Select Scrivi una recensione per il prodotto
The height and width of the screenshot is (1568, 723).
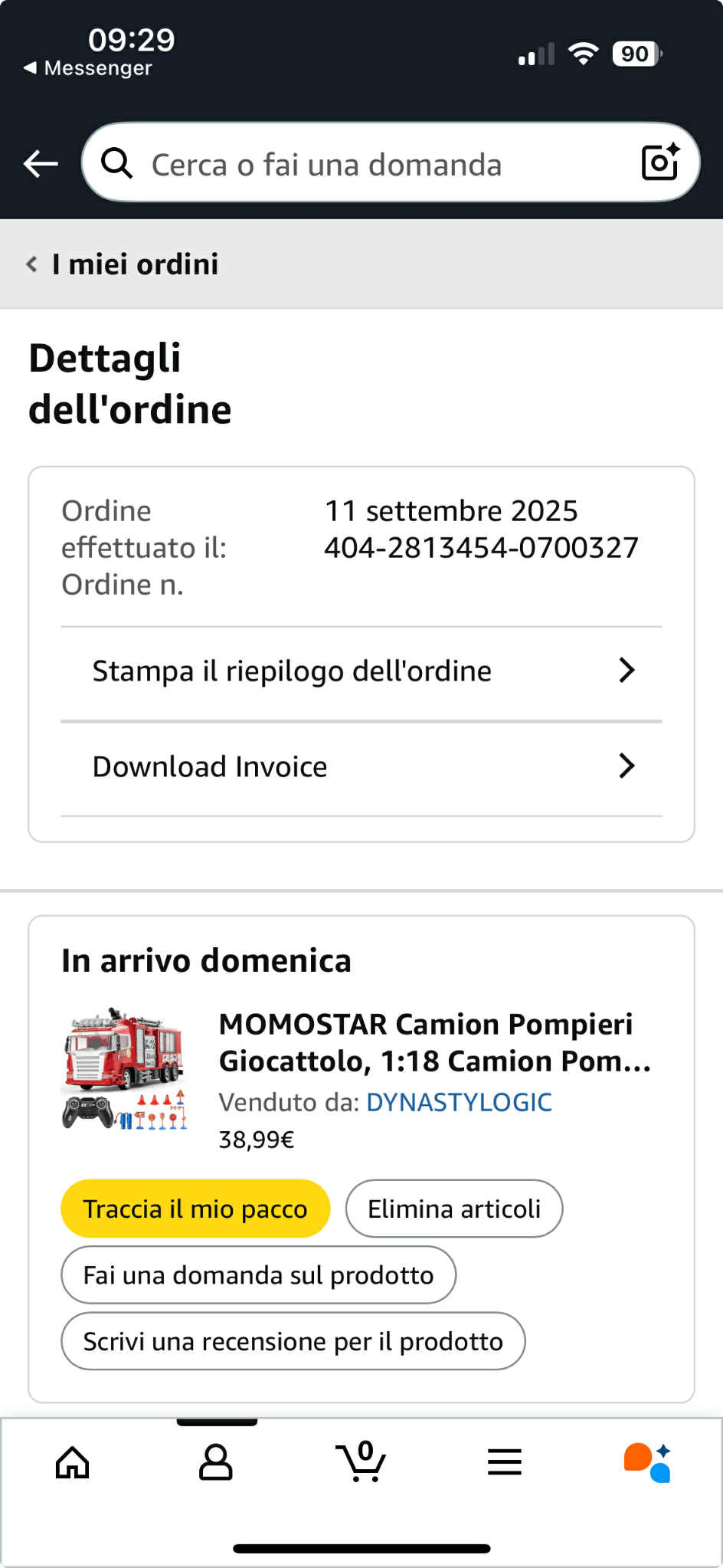293,1341
